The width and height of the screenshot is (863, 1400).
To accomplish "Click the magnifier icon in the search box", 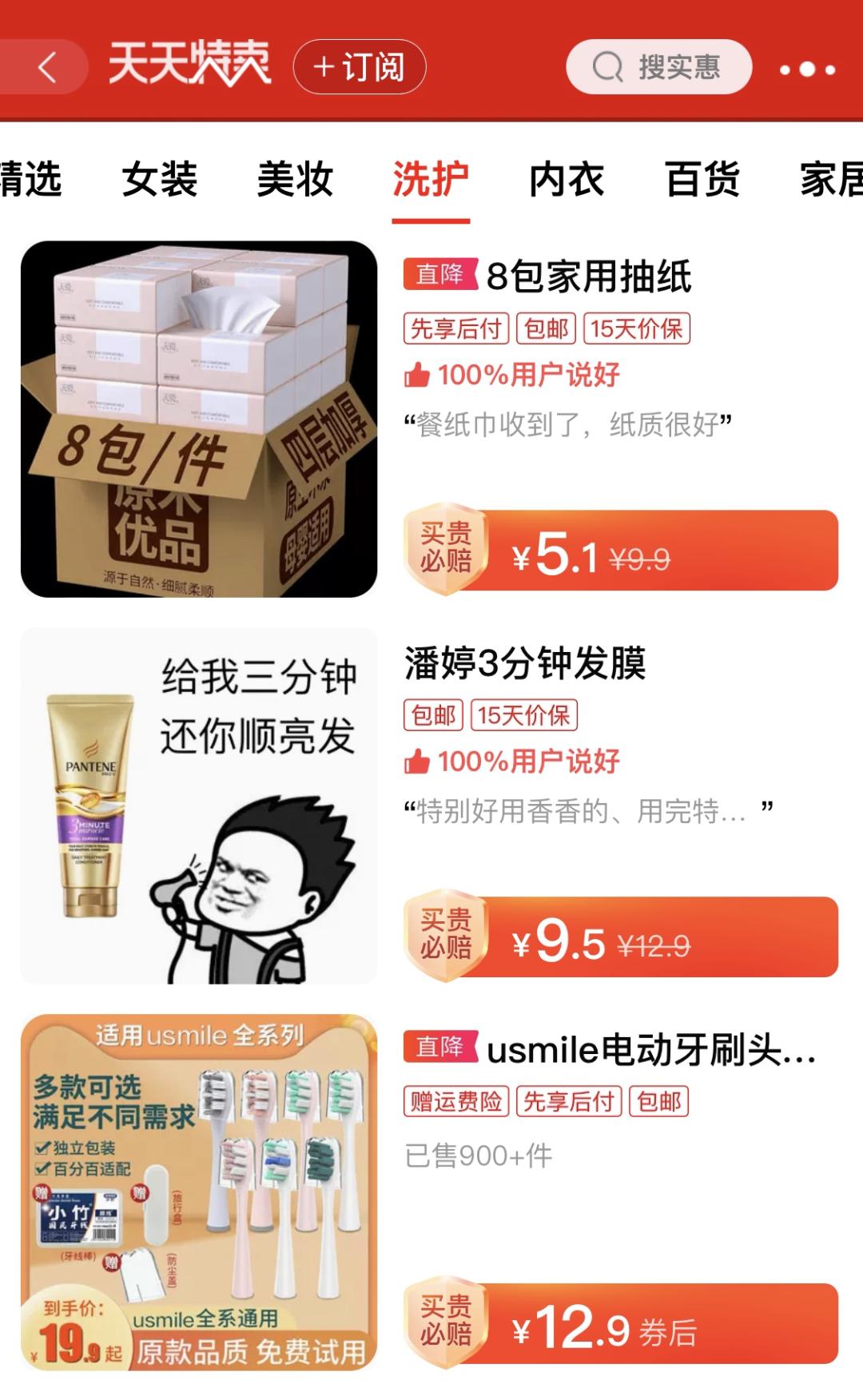I will pyautogui.click(x=610, y=67).
